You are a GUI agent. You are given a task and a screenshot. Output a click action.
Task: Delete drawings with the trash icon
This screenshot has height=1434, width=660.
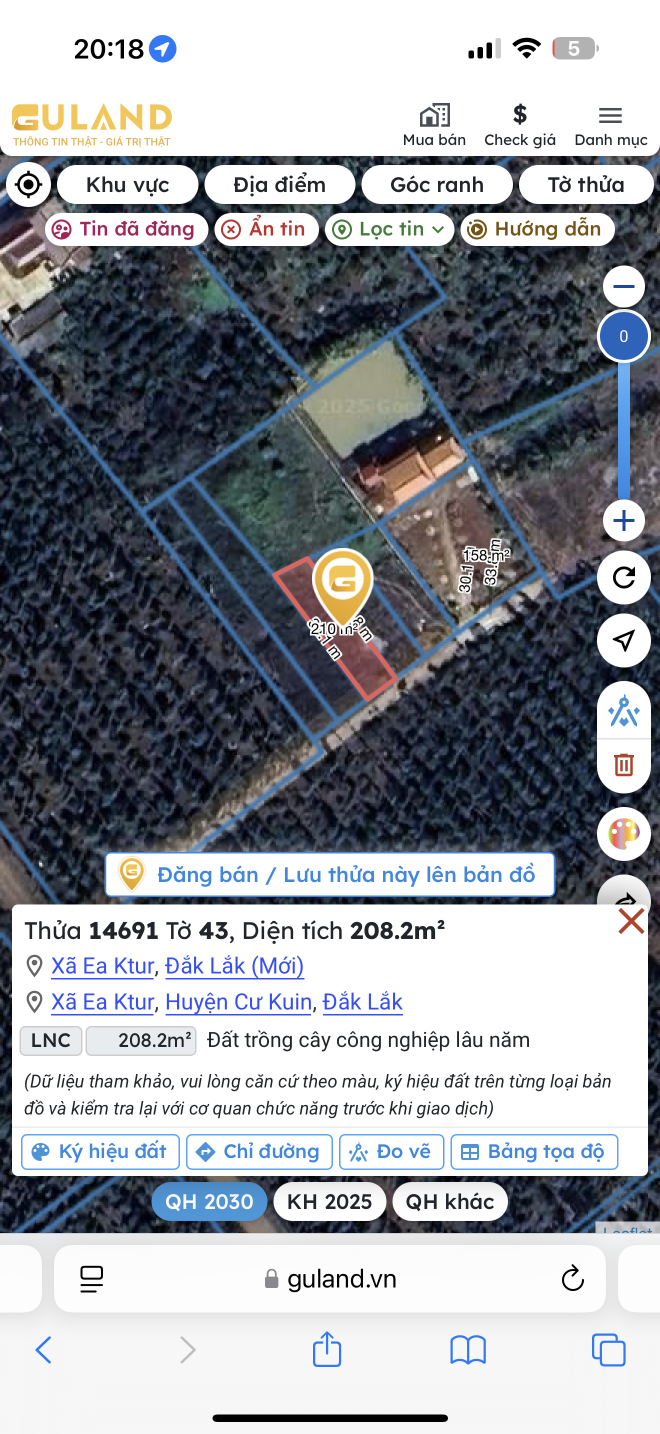624,765
